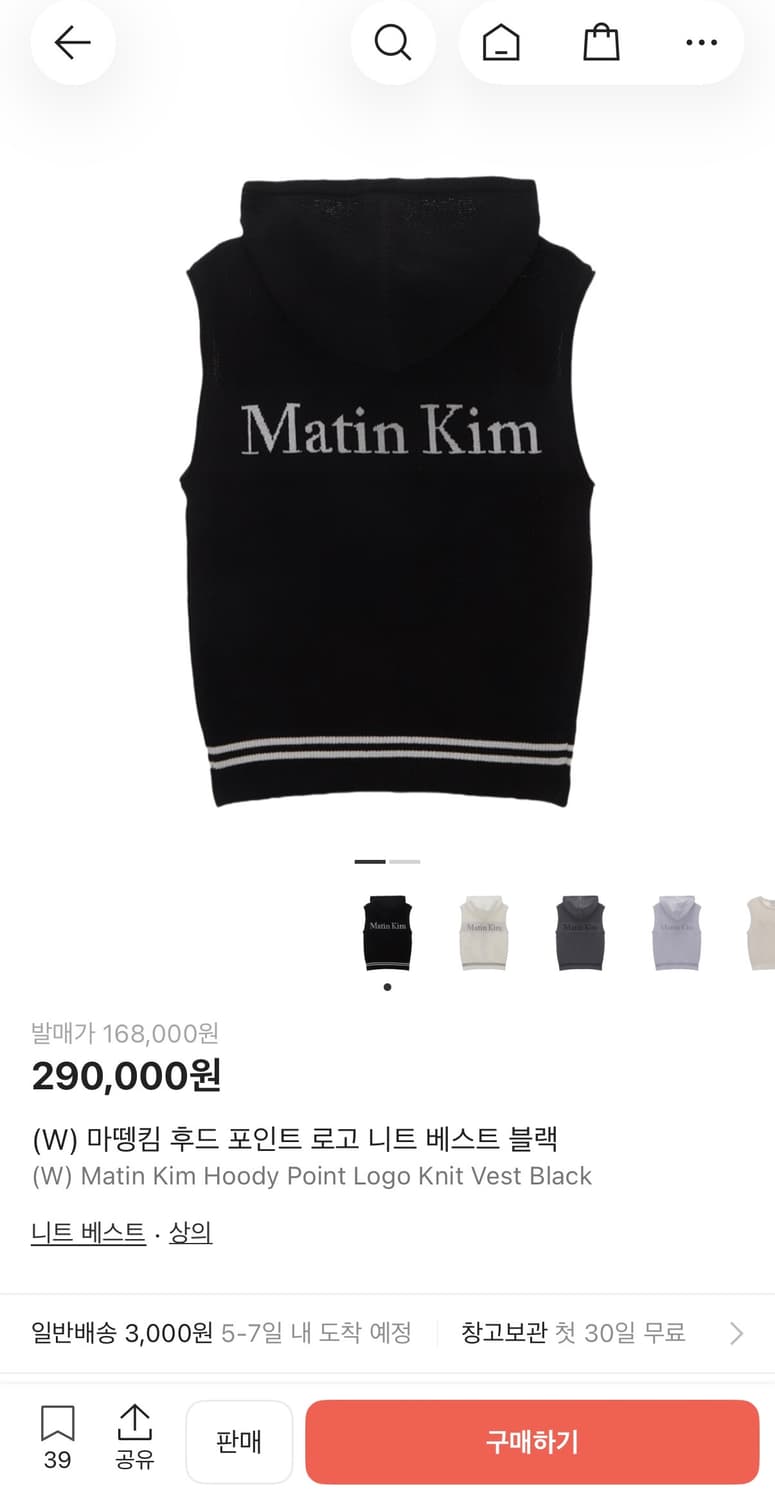
Task: Select the first image indicator dot
Action: pyautogui.click(x=371, y=860)
